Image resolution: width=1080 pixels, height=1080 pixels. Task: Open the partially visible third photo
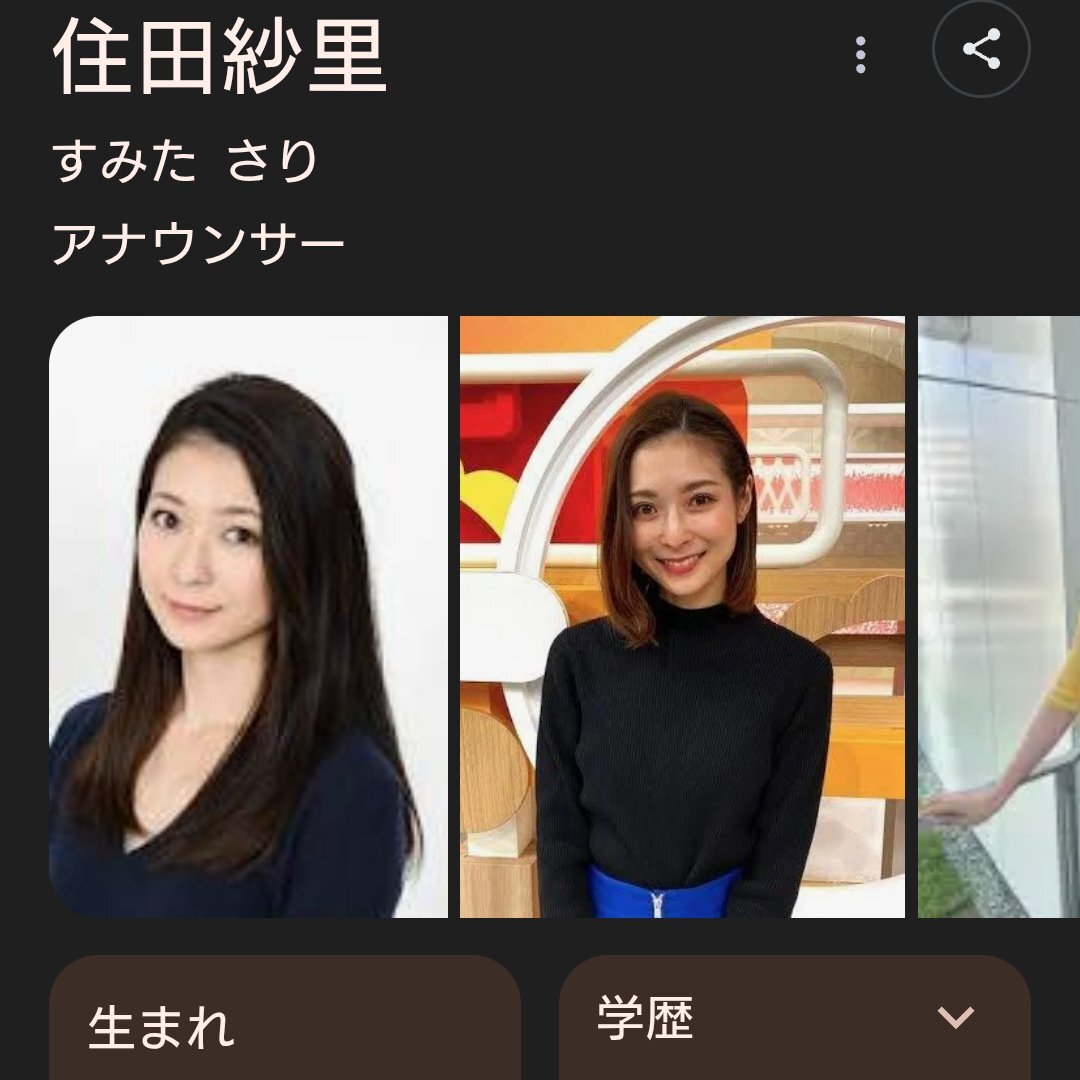point(1000,616)
